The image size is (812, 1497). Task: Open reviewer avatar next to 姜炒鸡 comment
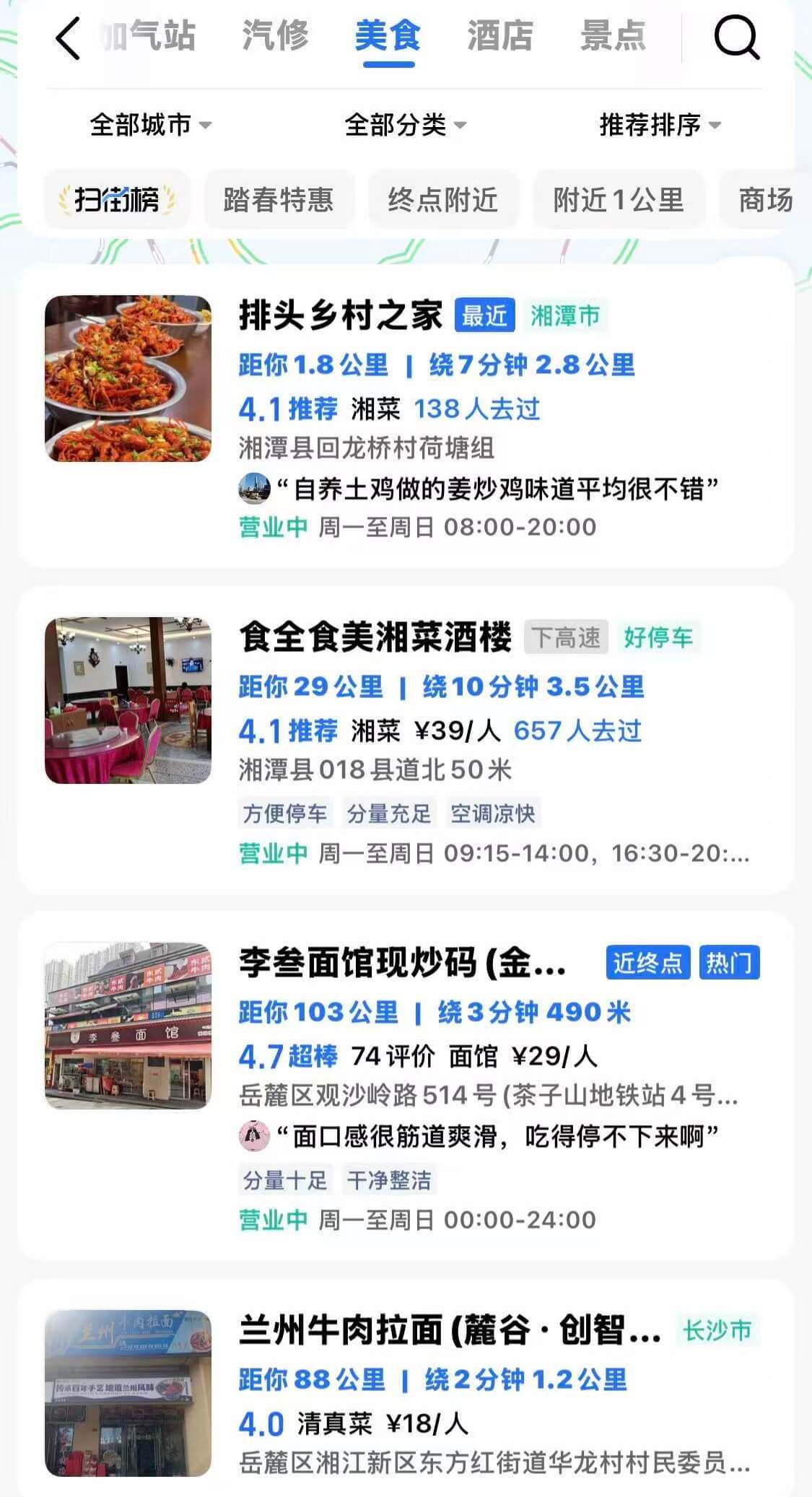click(x=254, y=489)
